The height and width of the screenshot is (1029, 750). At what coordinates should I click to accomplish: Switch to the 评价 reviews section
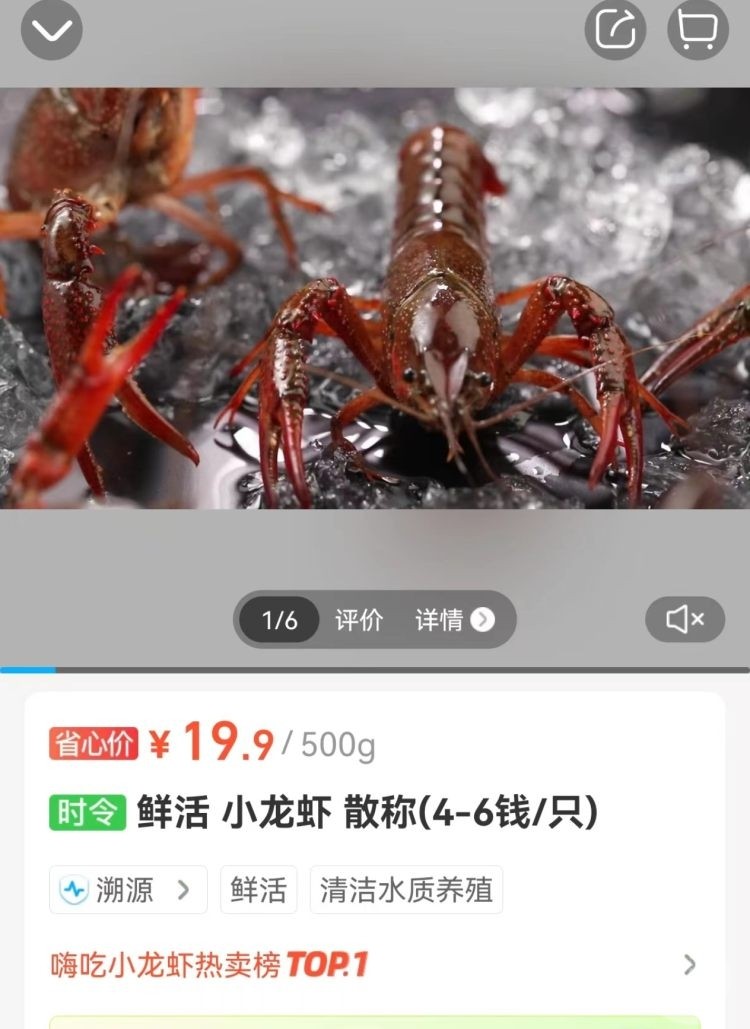(x=358, y=620)
